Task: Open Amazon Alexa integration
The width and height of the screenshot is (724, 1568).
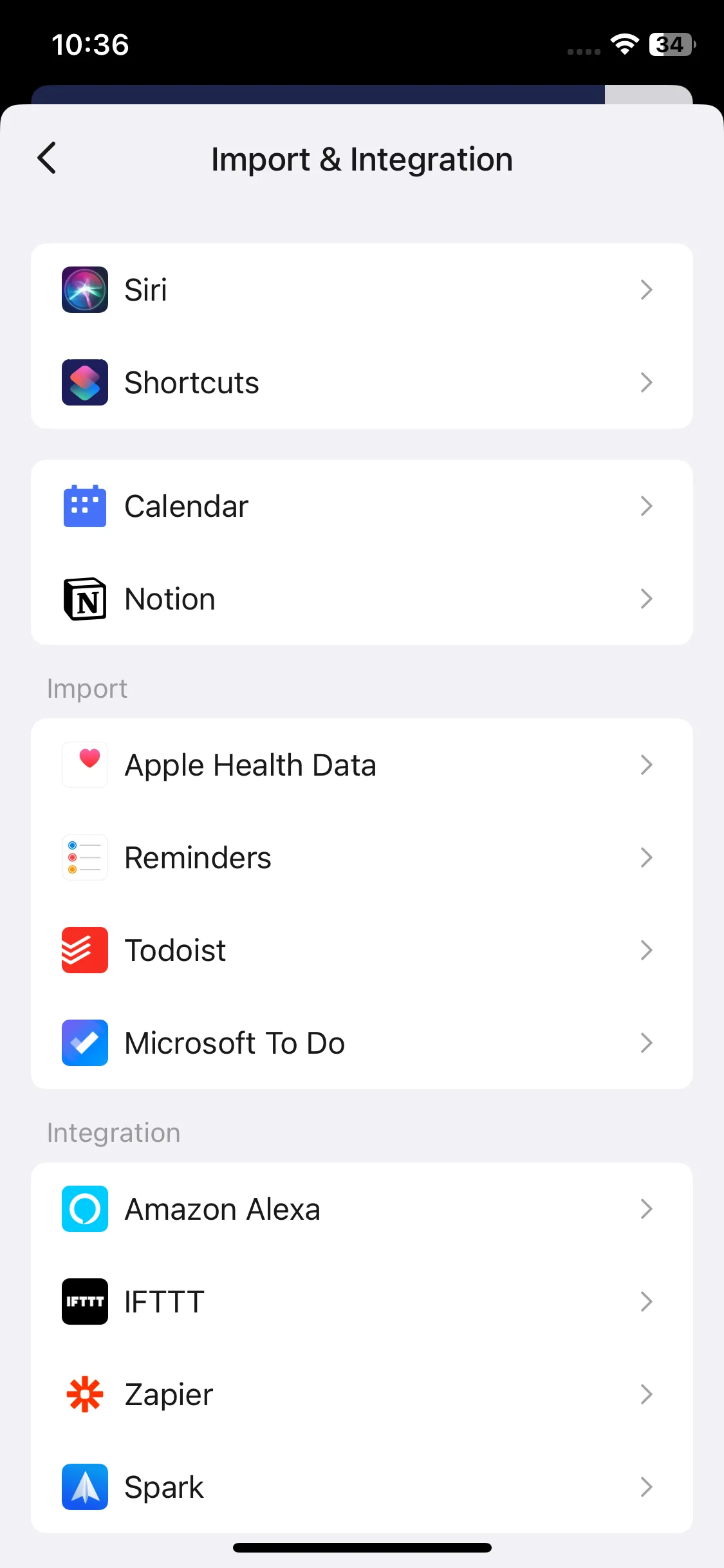Action: [x=362, y=1209]
